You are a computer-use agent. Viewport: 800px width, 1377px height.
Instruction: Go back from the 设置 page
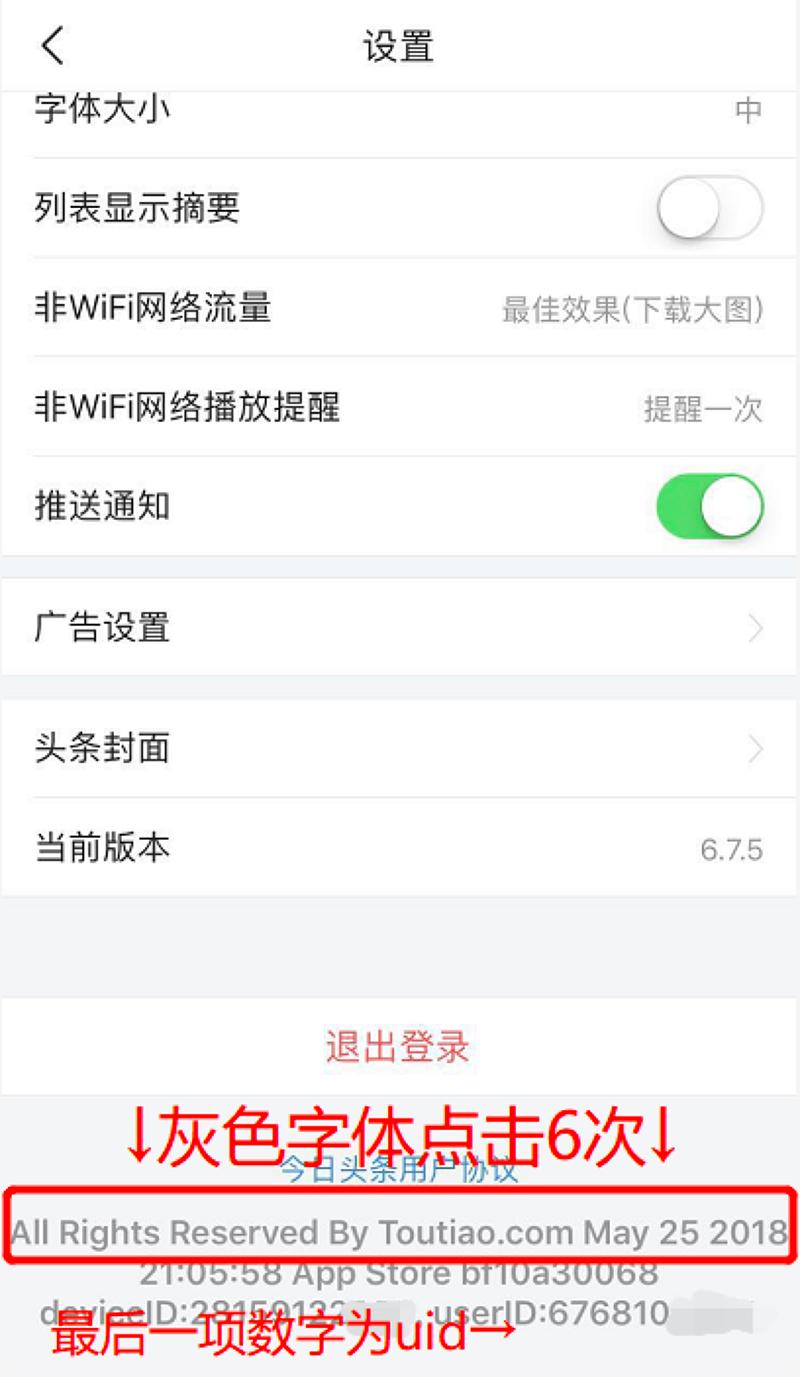pos(52,47)
